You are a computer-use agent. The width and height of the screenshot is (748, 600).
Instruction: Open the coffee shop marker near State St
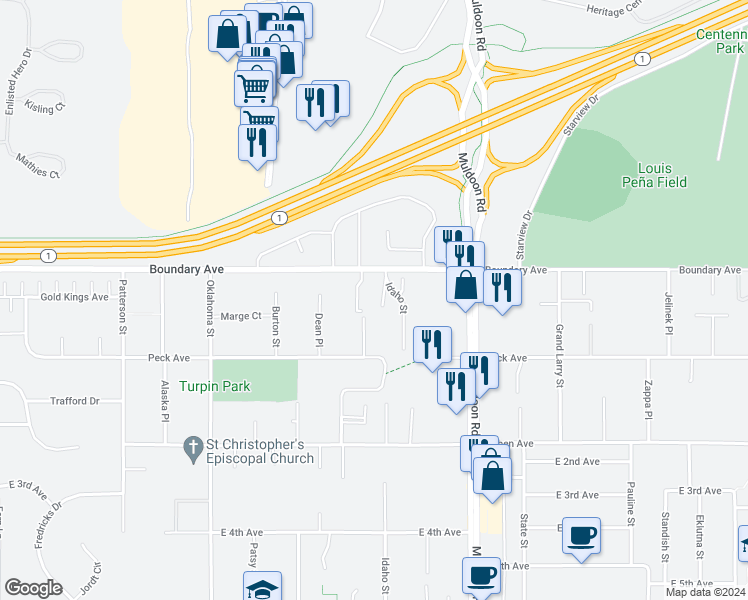click(582, 534)
